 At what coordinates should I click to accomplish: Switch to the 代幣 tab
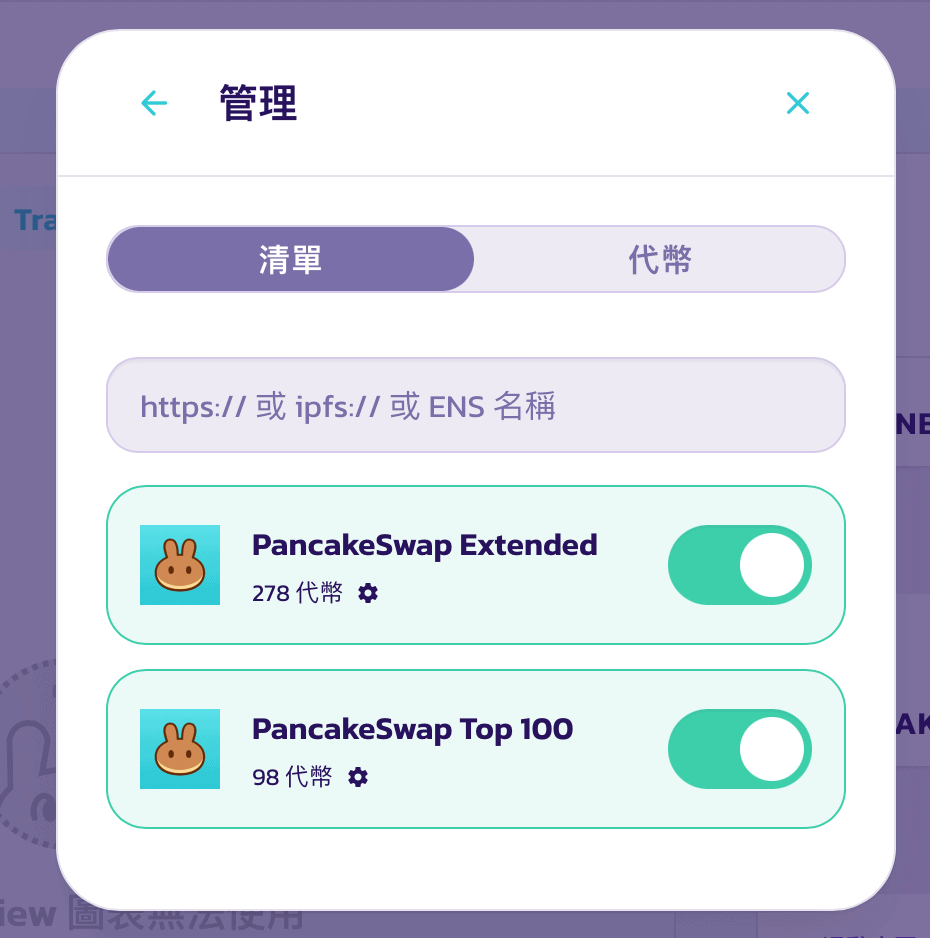click(660, 259)
